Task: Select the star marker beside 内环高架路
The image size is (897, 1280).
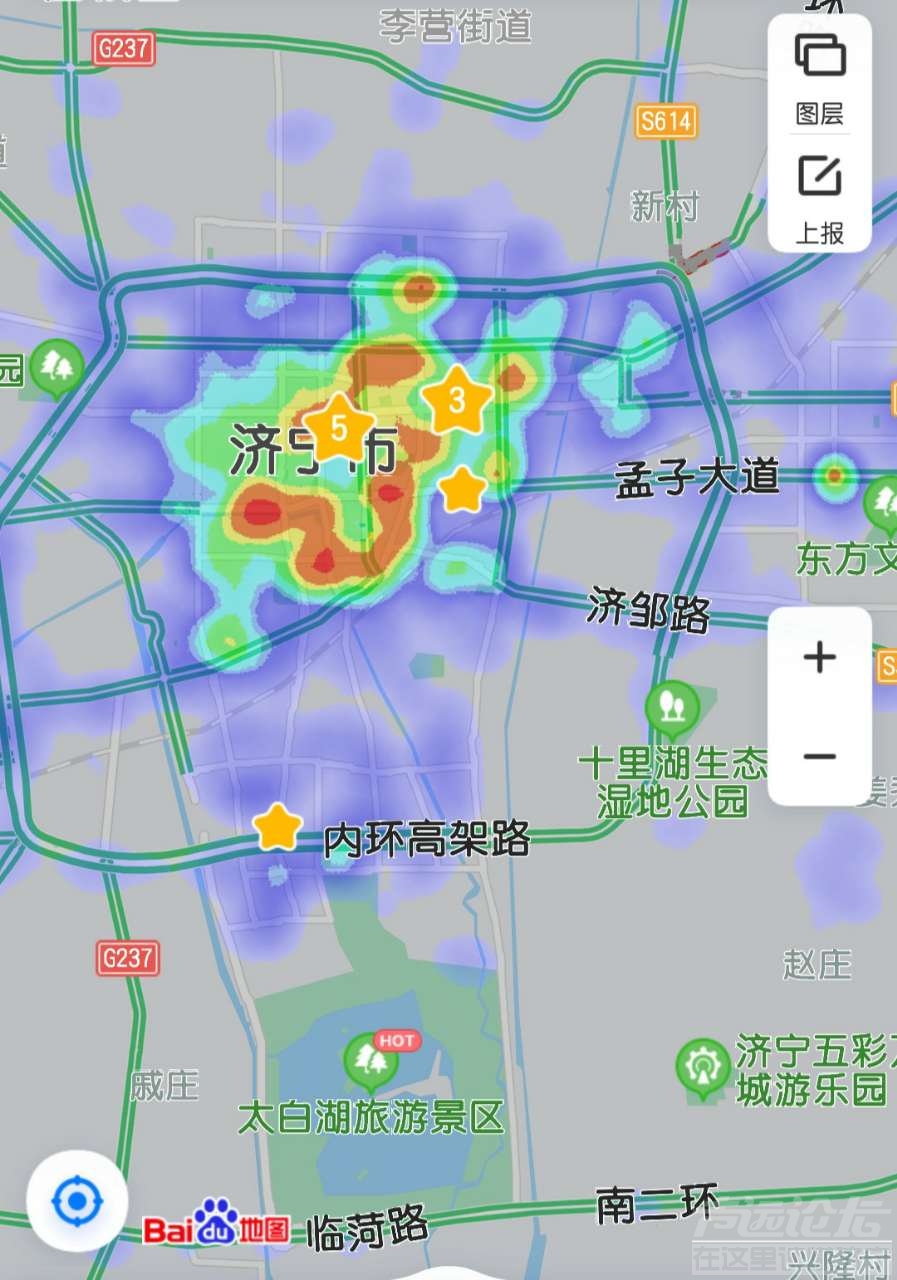Action: point(277,827)
